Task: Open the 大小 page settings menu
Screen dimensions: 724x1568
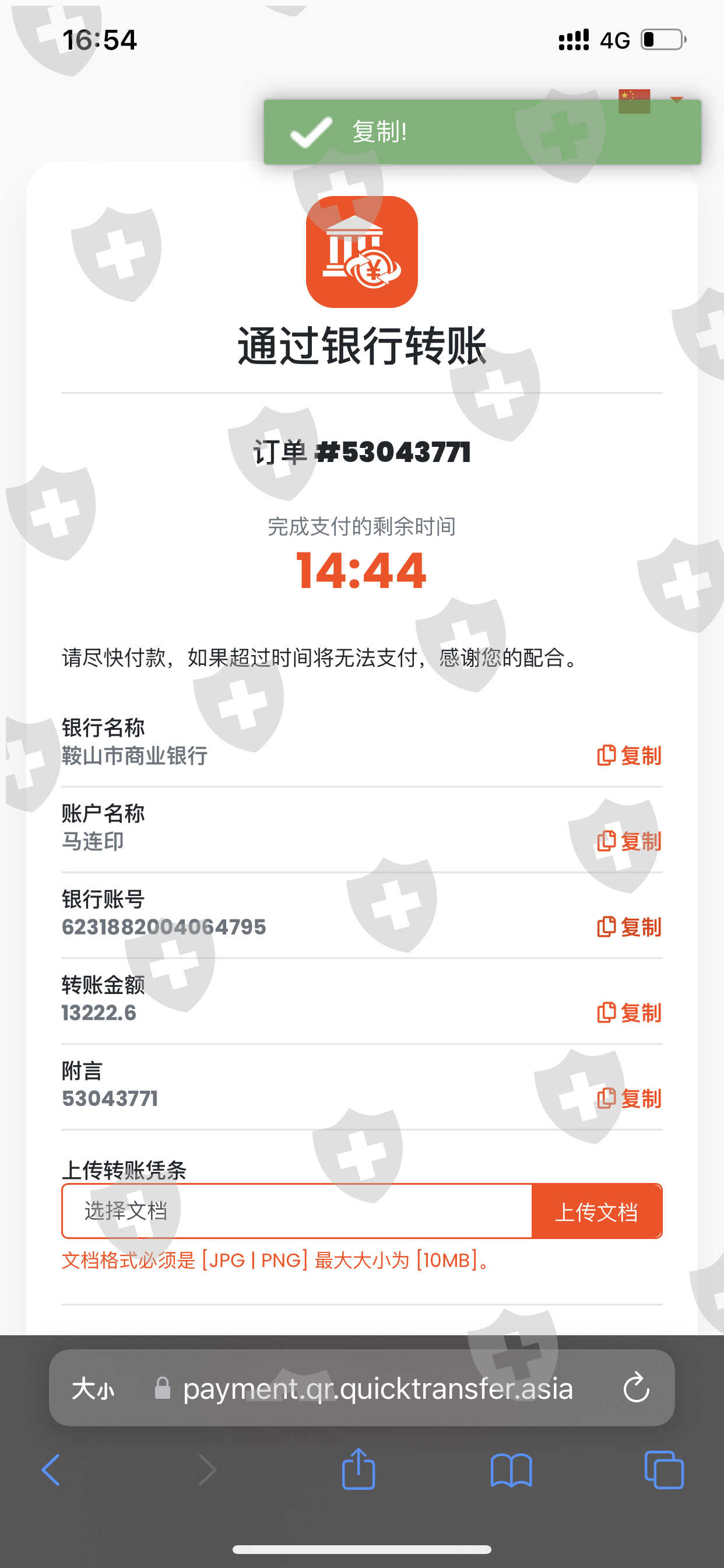Action: point(93,1389)
